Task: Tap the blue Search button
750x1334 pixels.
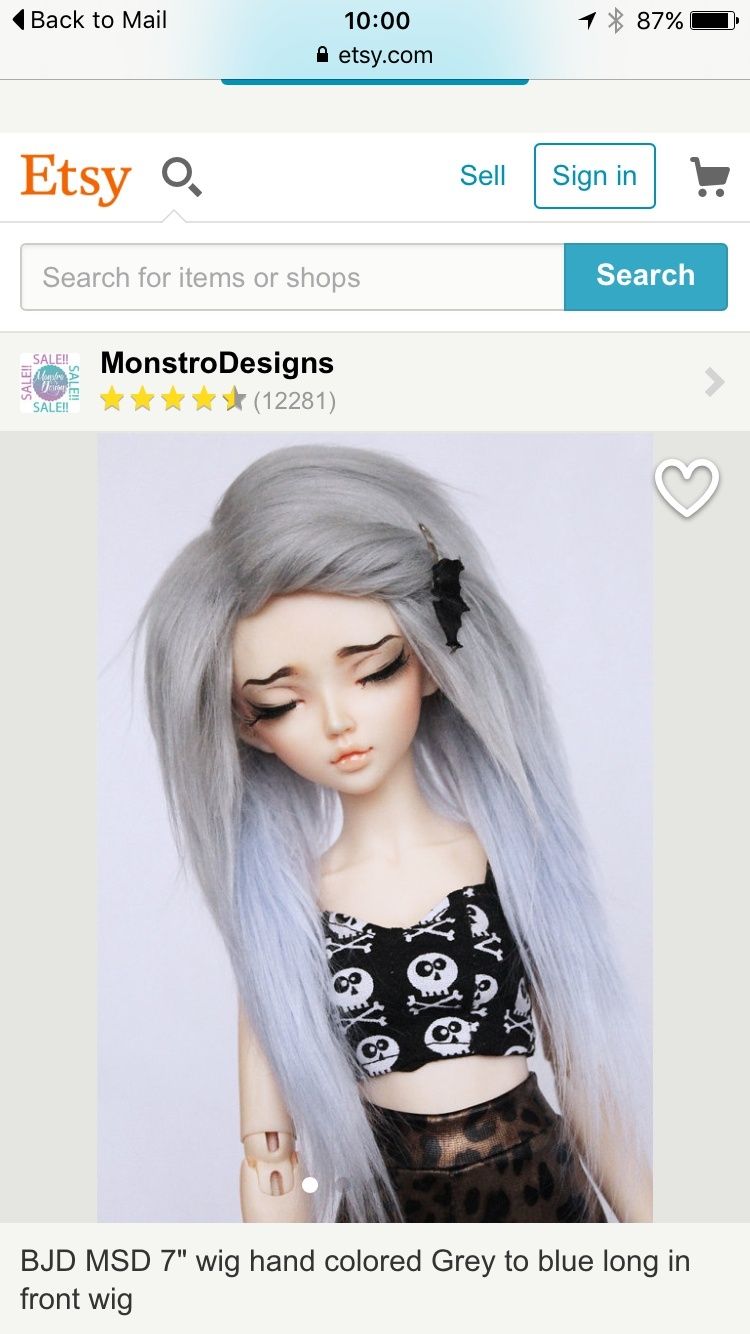Action: [646, 277]
